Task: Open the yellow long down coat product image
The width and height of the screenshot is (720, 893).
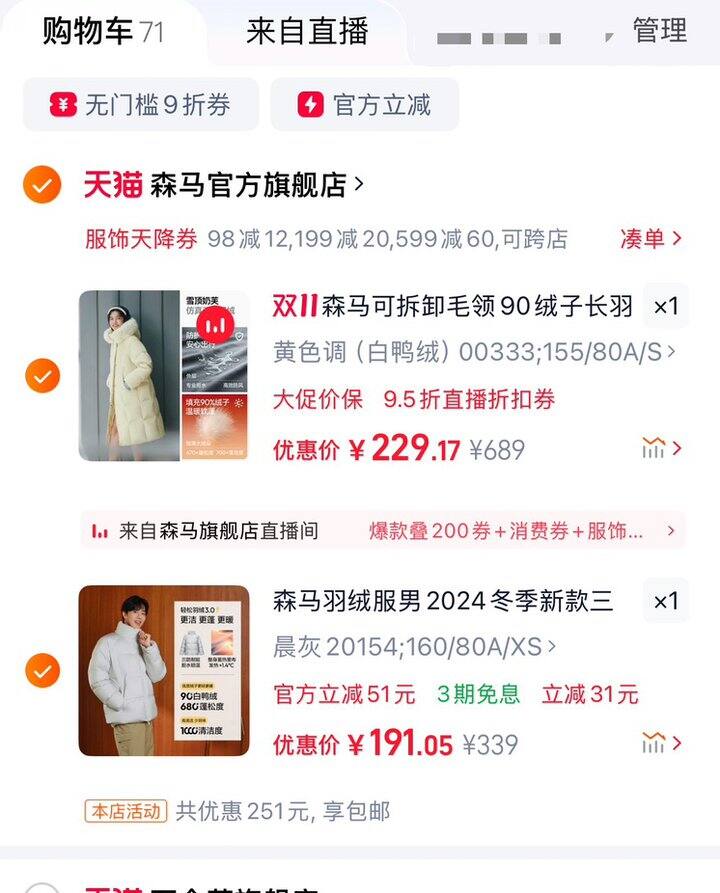Action: click(x=164, y=376)
